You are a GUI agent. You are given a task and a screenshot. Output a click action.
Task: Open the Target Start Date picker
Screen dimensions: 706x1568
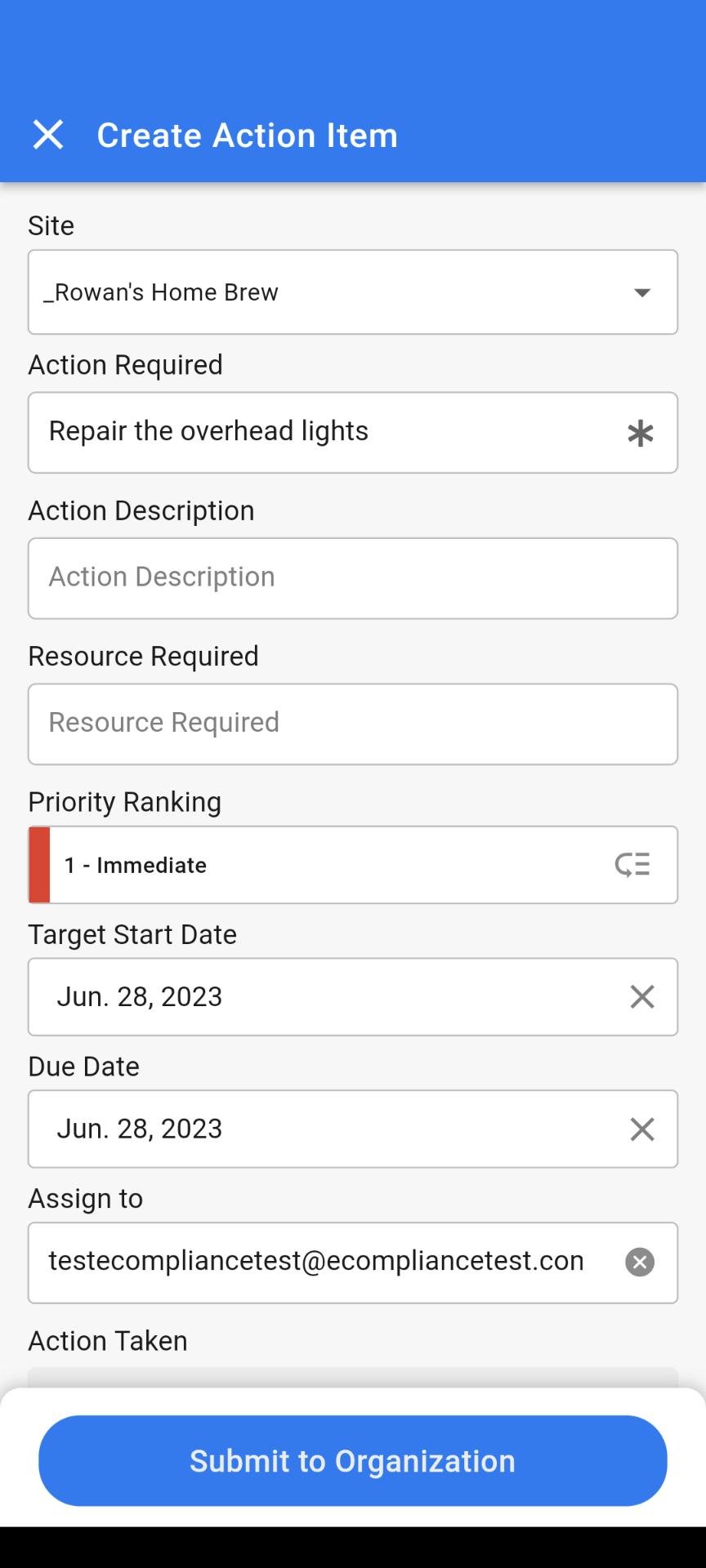click(x=327, y=997)
